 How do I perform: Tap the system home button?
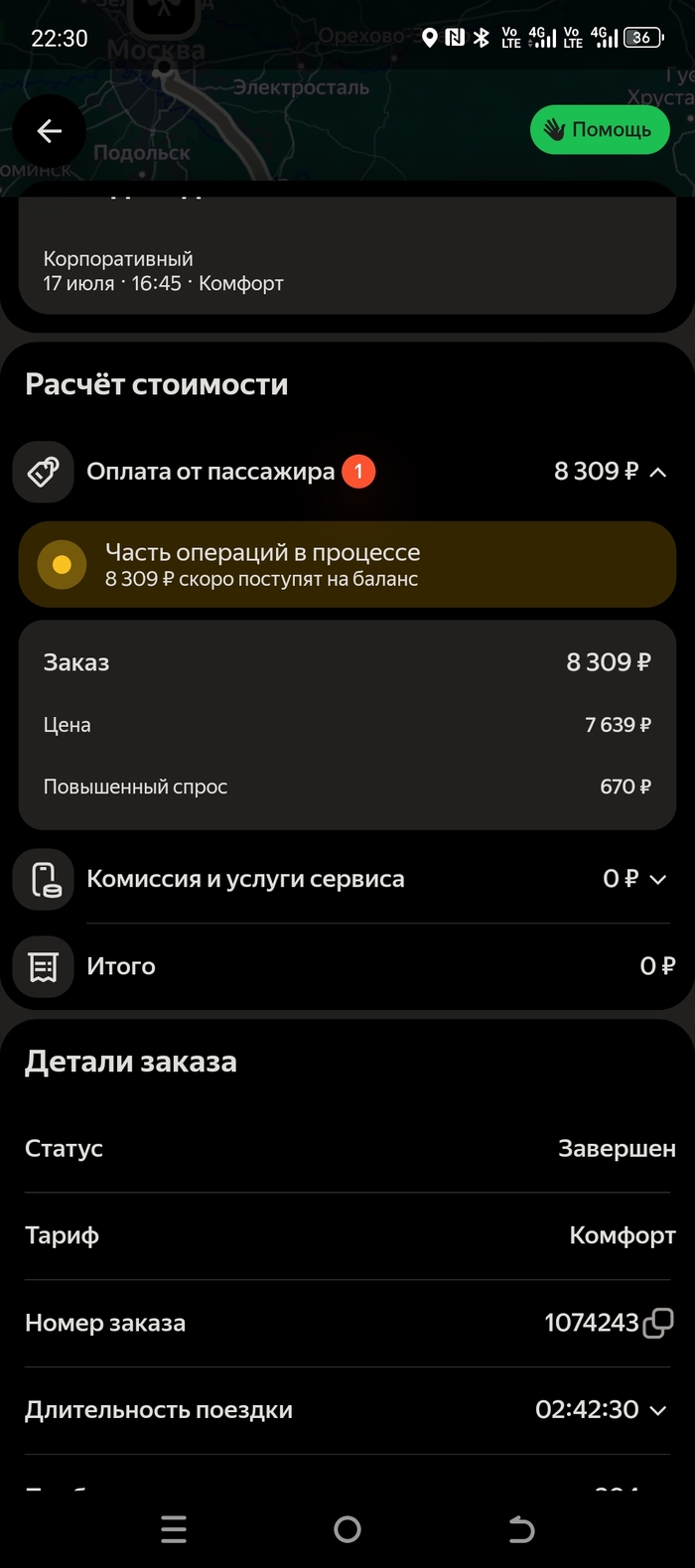347,1529
